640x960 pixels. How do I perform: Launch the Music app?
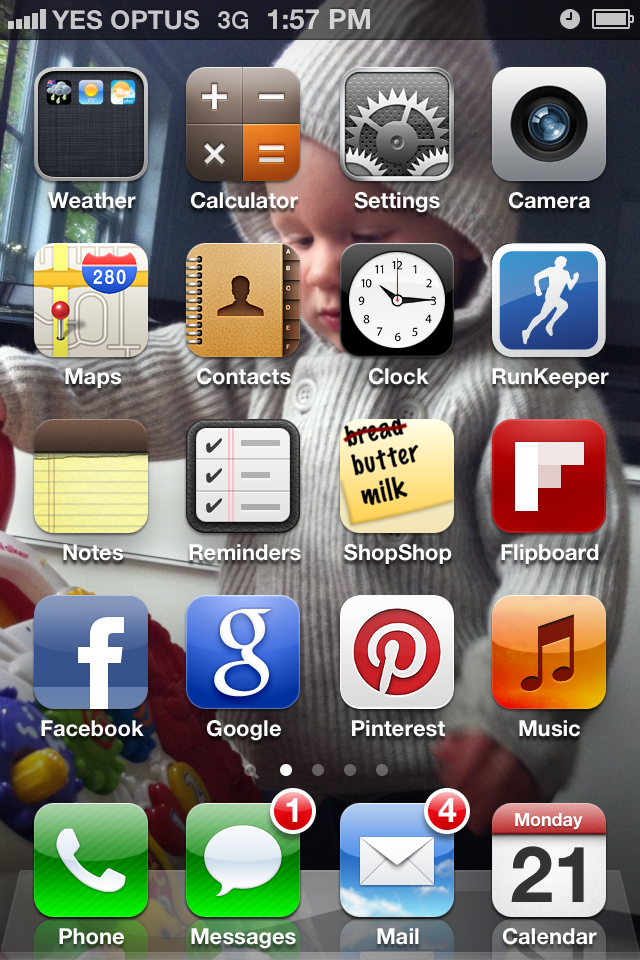point(549,652)
